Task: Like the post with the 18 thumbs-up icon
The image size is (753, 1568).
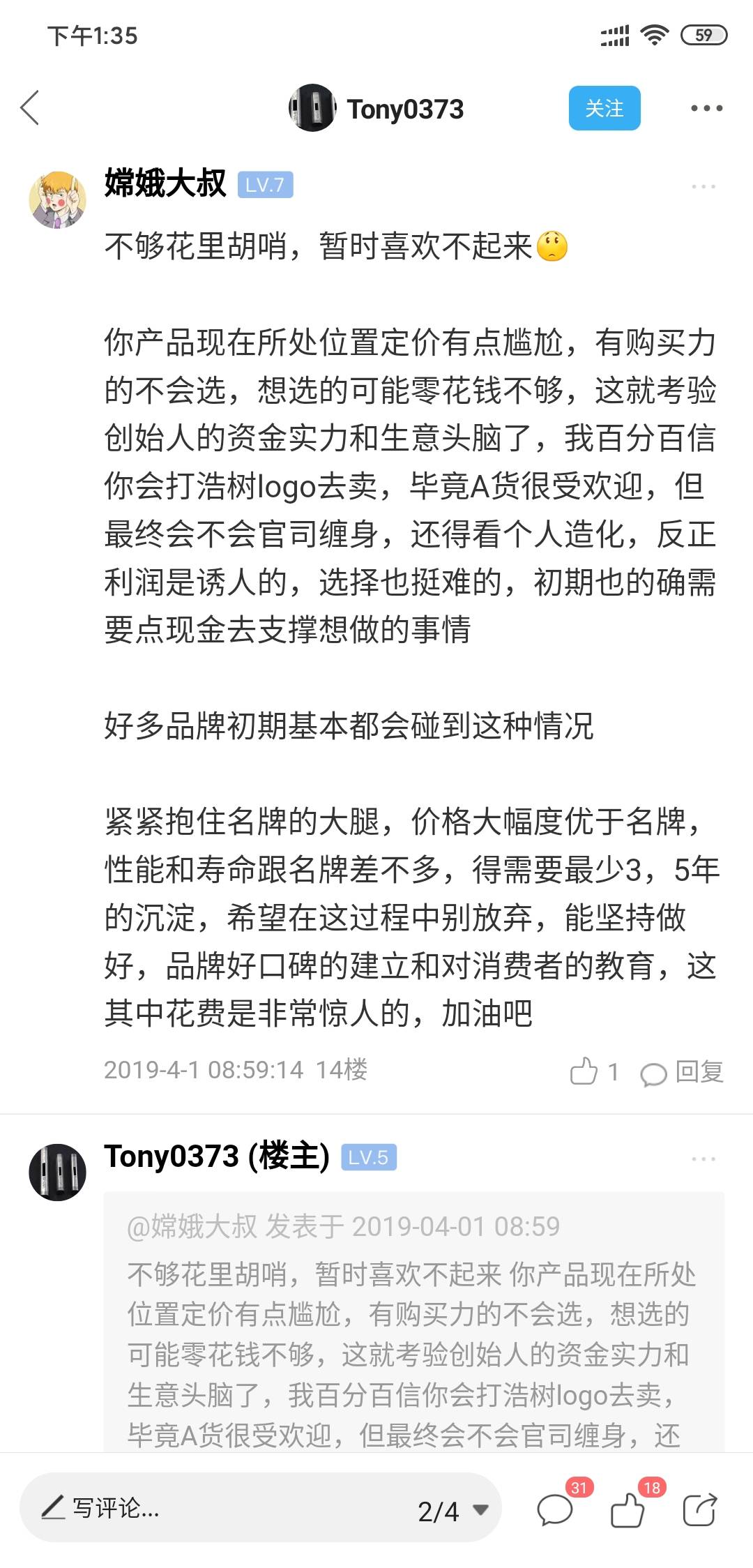Action: coord(627,1509)
